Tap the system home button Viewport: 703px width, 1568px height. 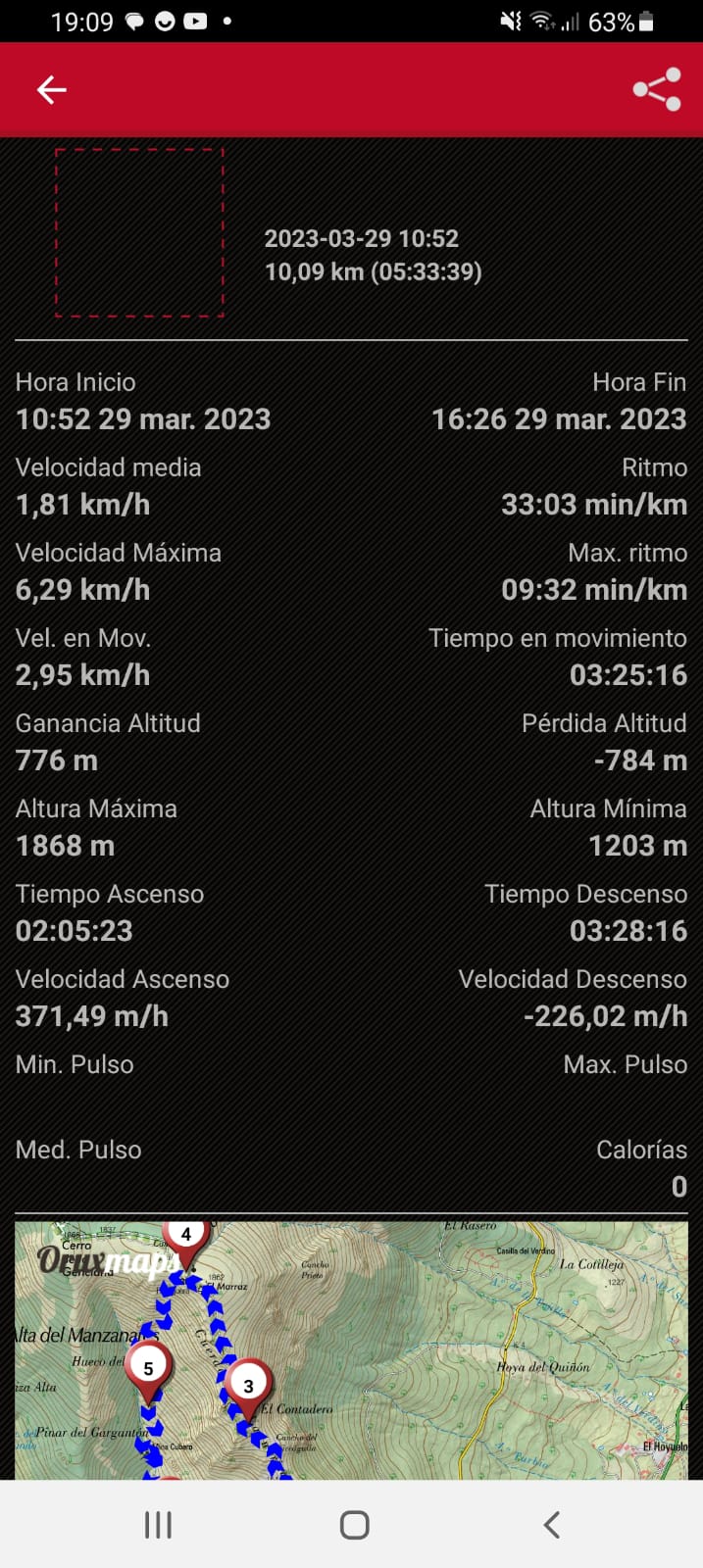(x=354, y=1524)
